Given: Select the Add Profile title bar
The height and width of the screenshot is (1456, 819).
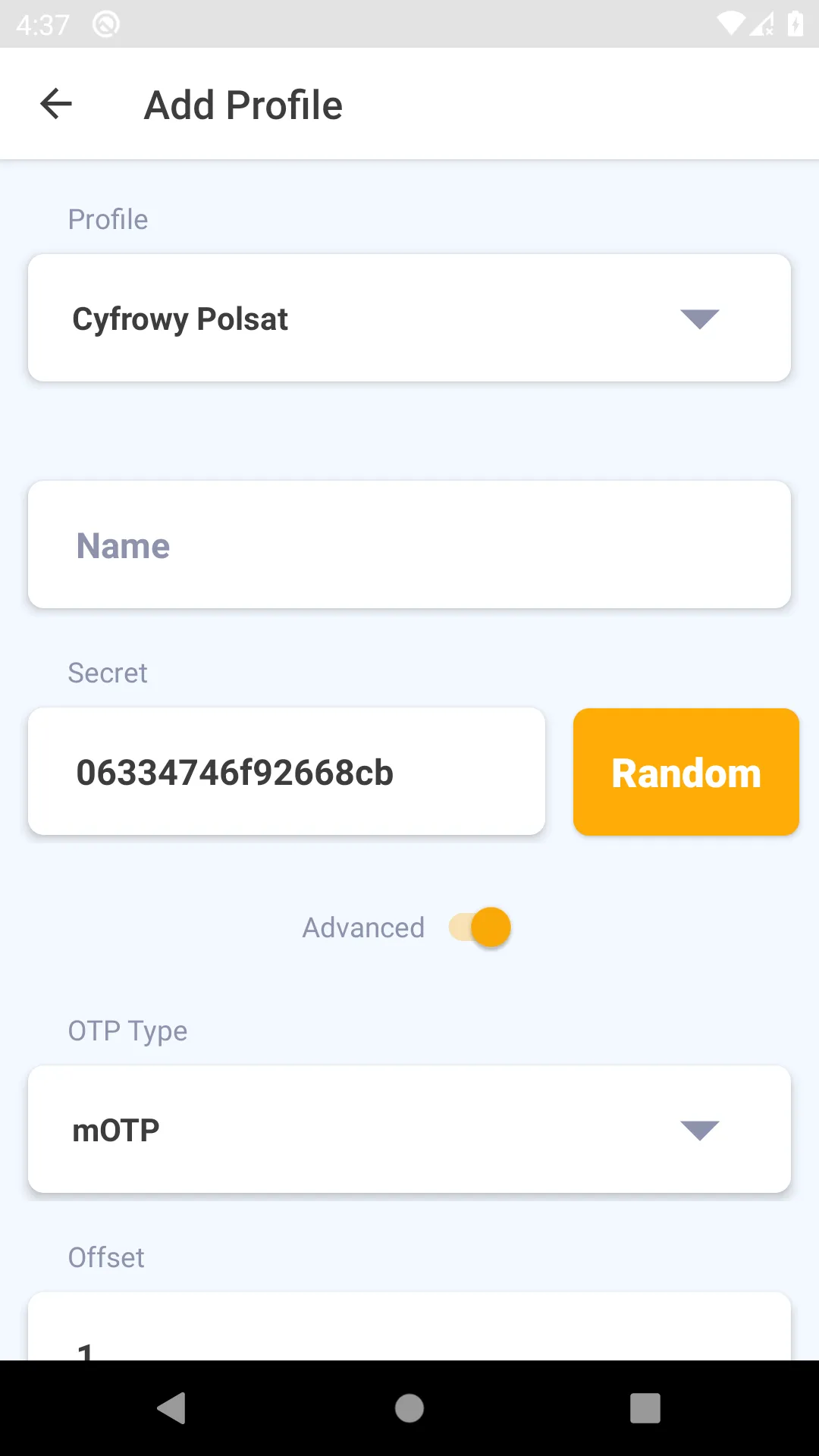Looking at the screenshot, I should [x=243, y=104].
